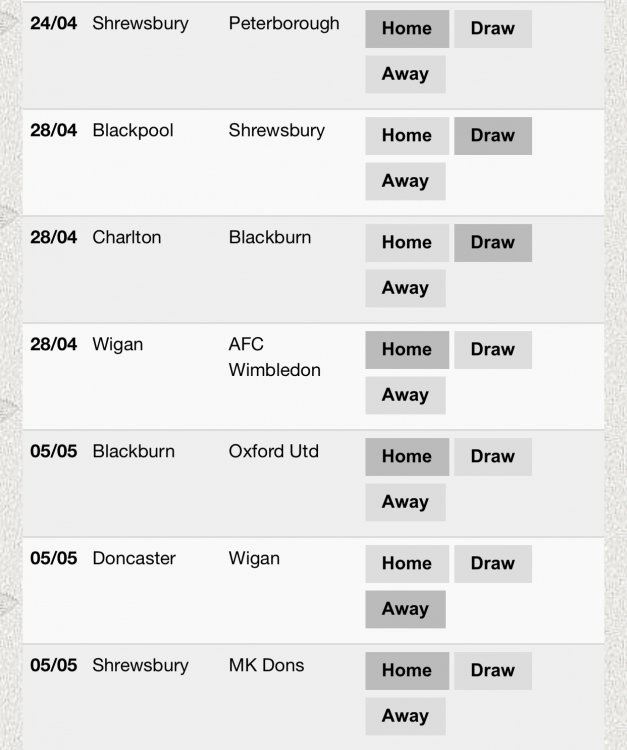Select Away for Shrewsbury vs Peterborough
627x750 pixels.
pyautogui.click(x=405, y=74)
